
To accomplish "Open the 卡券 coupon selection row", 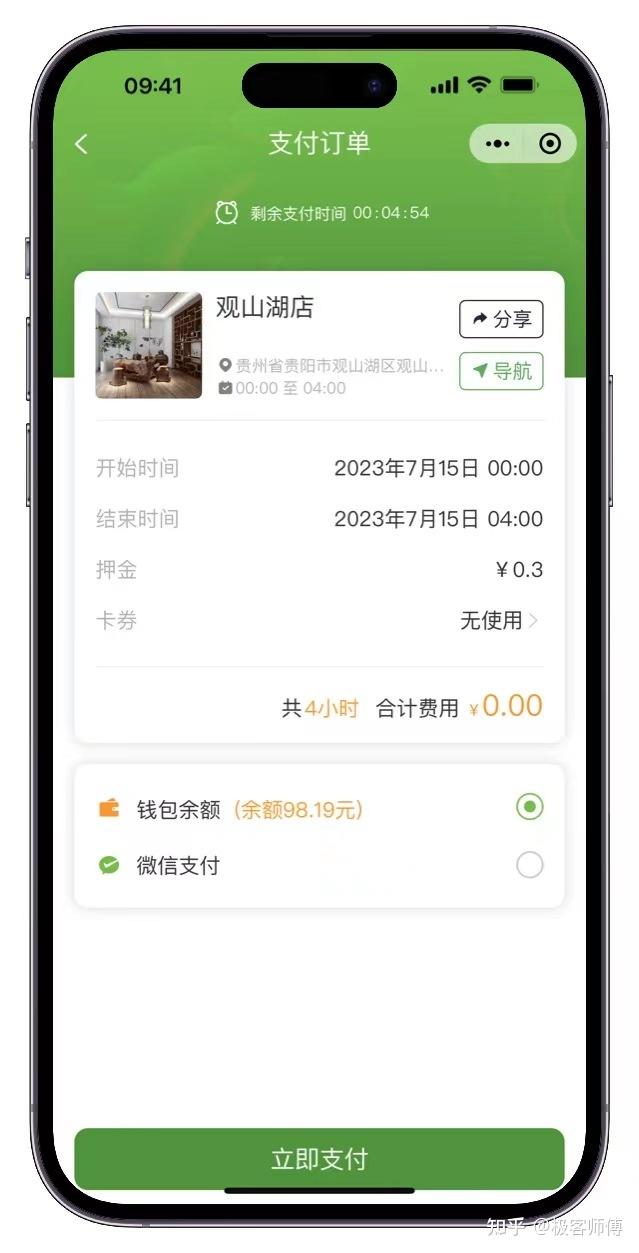I will tap(319, 621).
